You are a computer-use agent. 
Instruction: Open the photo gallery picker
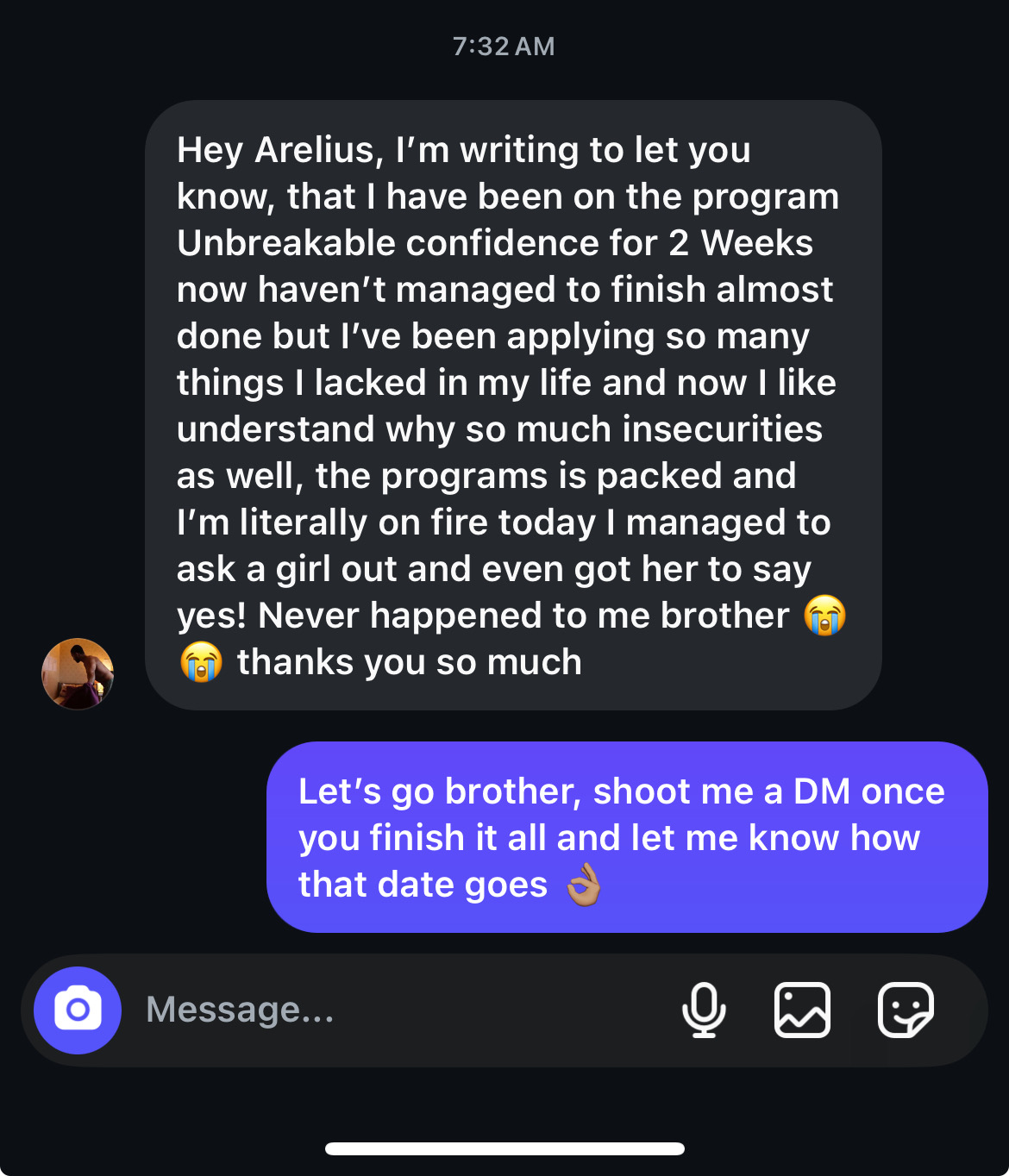pyautogui.click(x=802, y=1010)
